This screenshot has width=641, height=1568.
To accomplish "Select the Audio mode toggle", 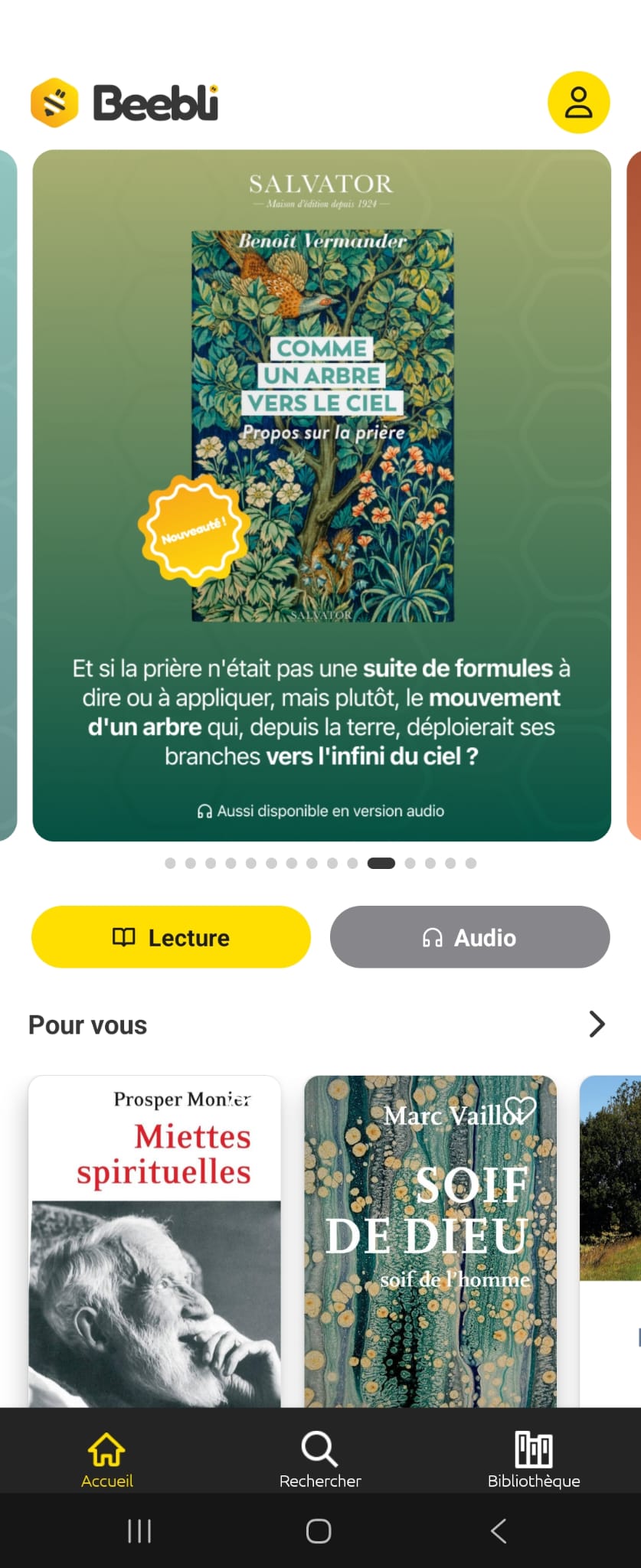I will (x=469, y=937).
